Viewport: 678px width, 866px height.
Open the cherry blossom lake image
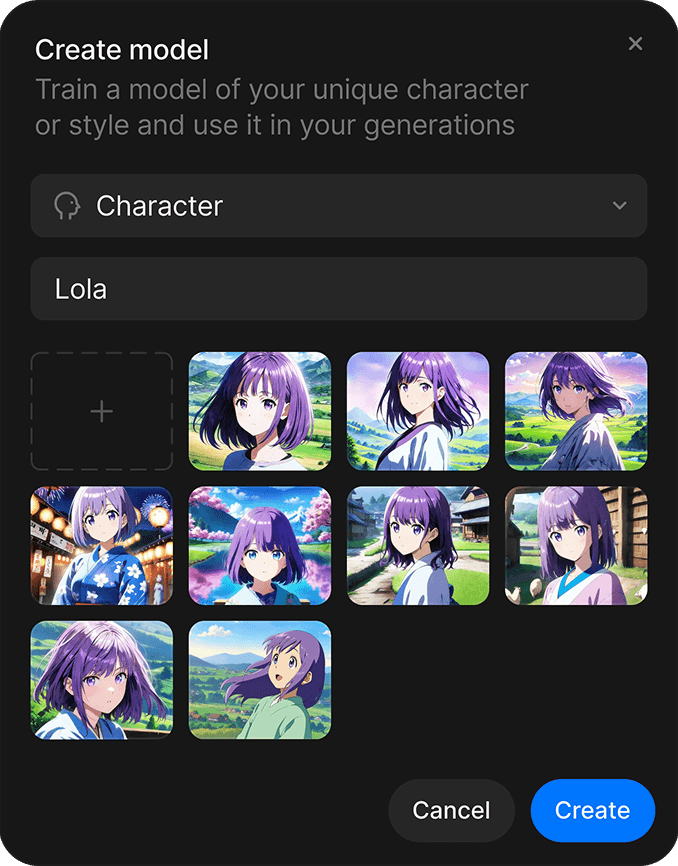260,546
